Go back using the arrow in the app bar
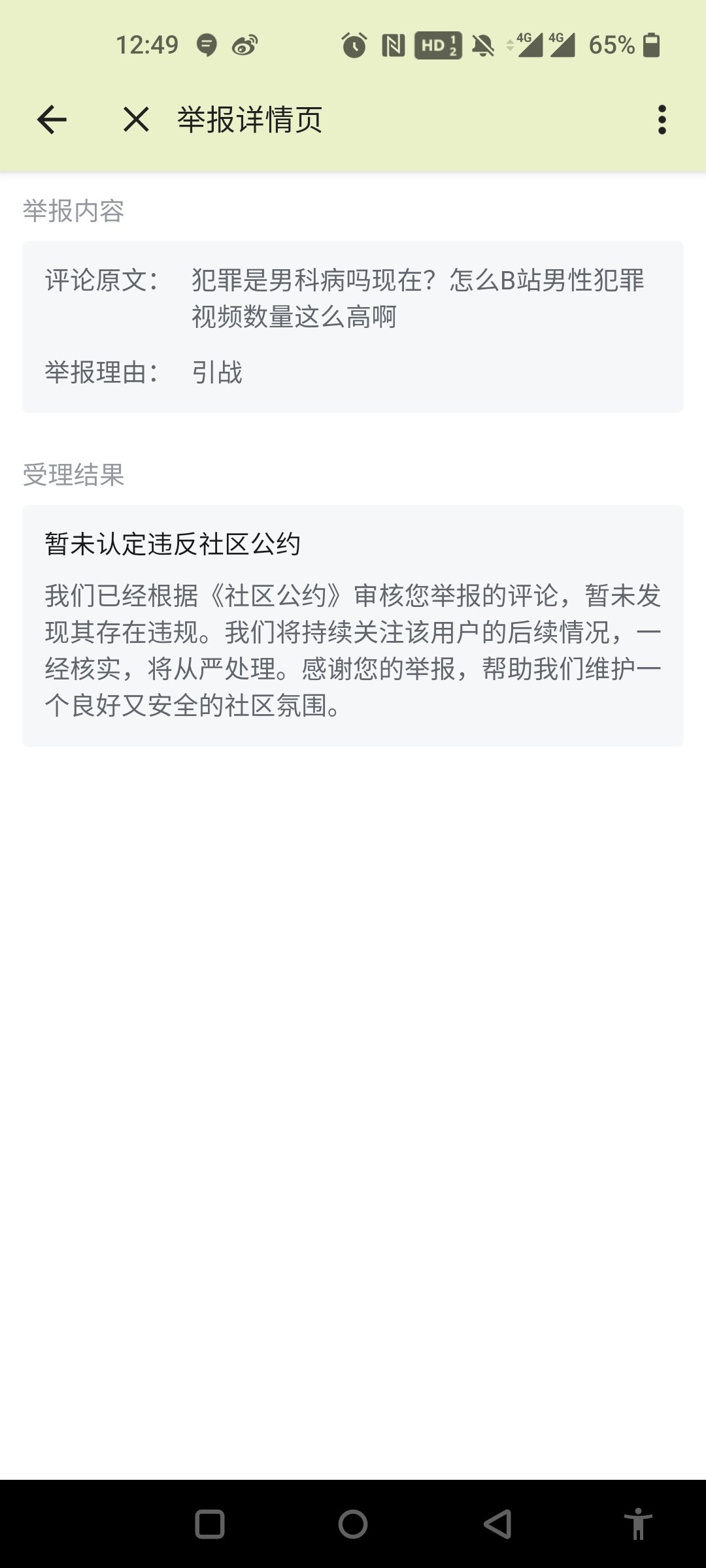The height and width of the screenshot is (1568, 706). pos(52,120)
